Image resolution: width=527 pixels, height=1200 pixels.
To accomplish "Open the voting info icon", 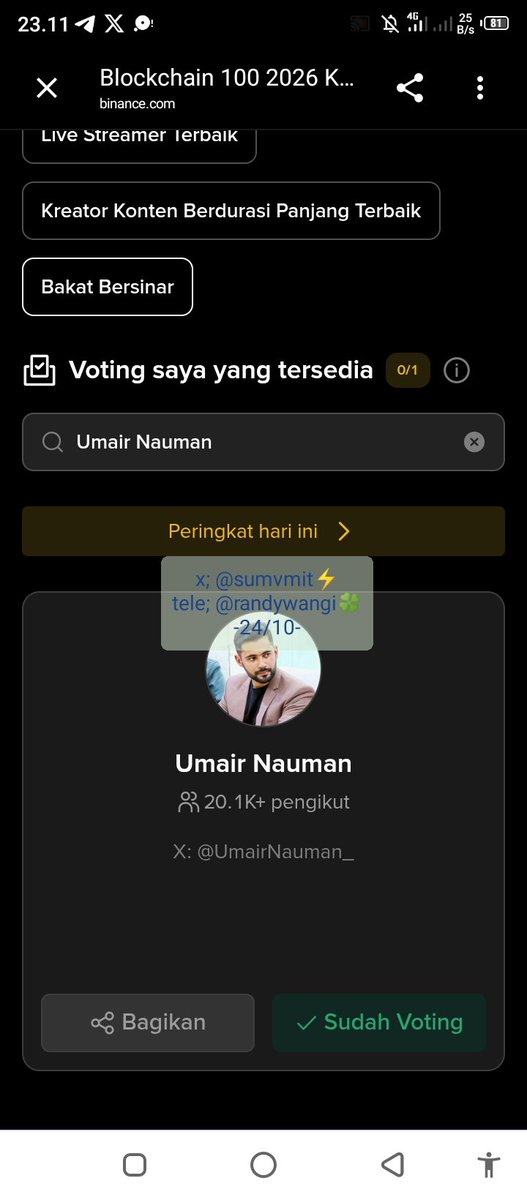I will 456,371.
